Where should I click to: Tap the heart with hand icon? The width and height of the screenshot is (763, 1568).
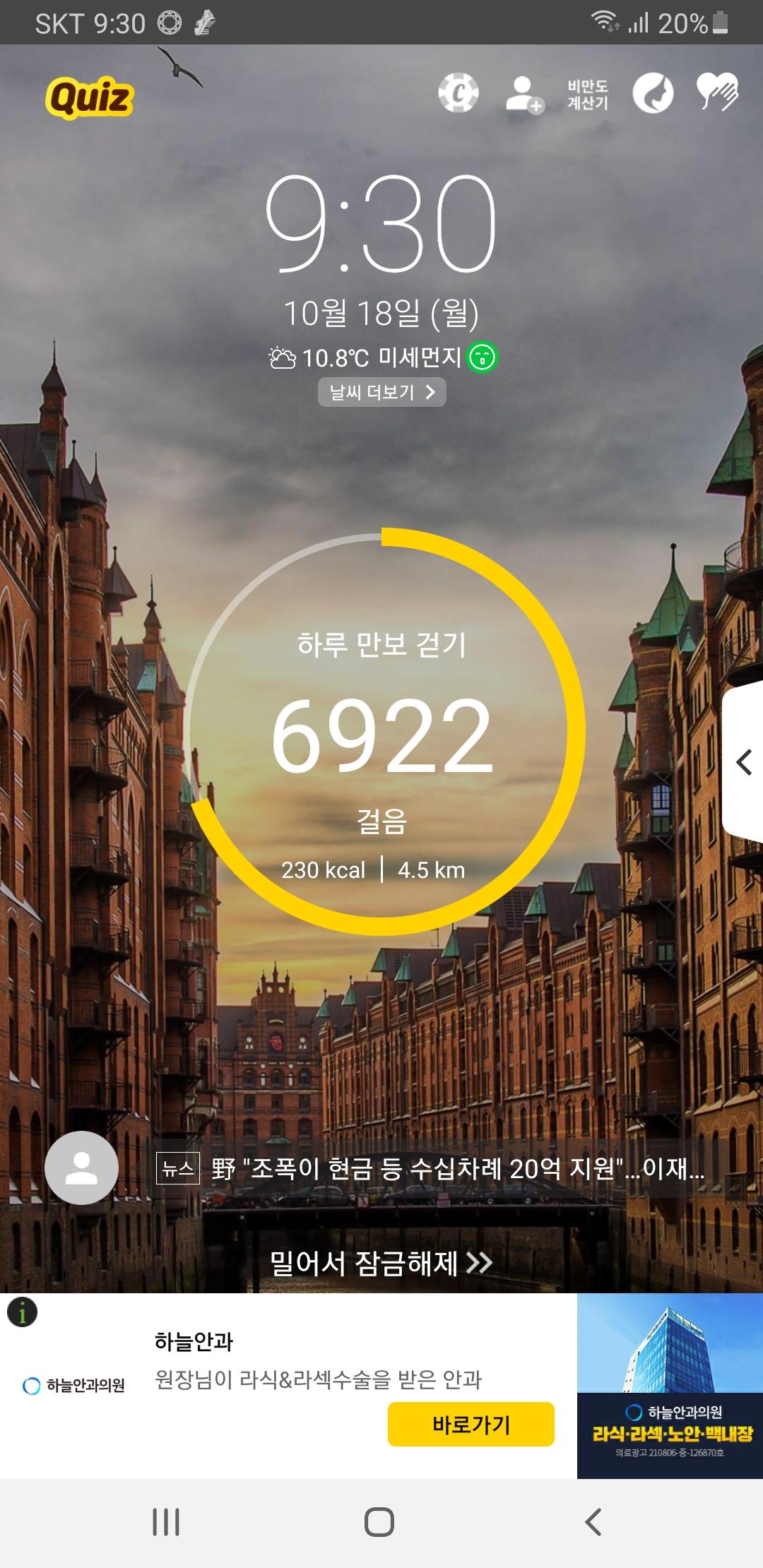[716, 93]
